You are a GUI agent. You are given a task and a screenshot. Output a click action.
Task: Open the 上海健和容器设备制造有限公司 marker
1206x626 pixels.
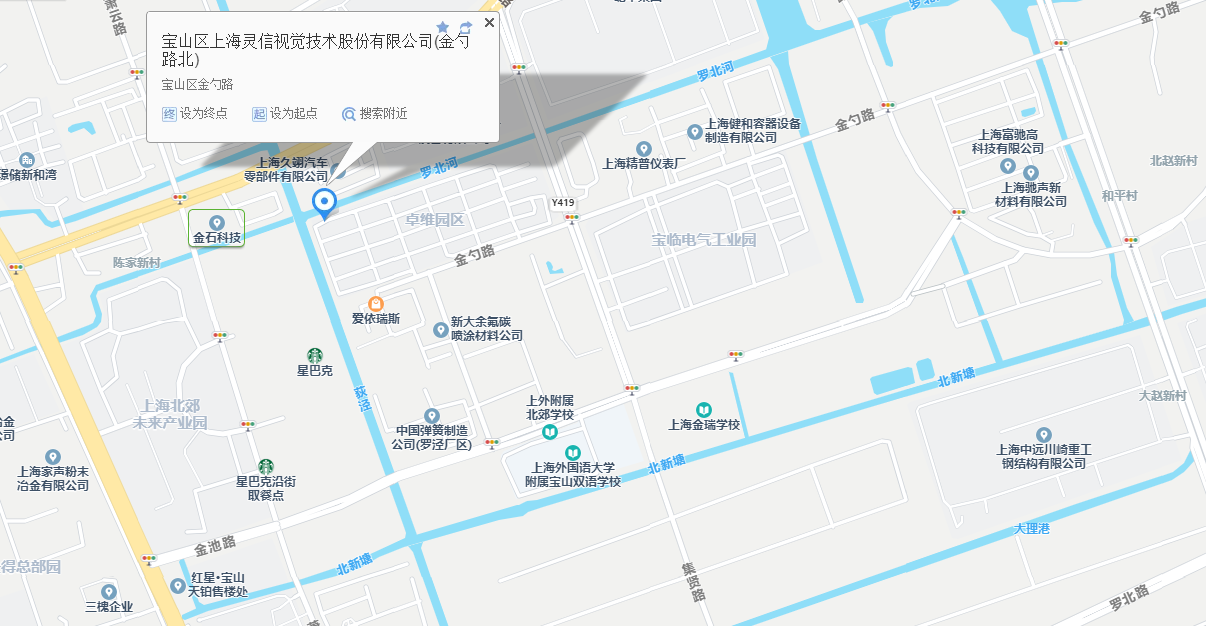coord(695,131)
